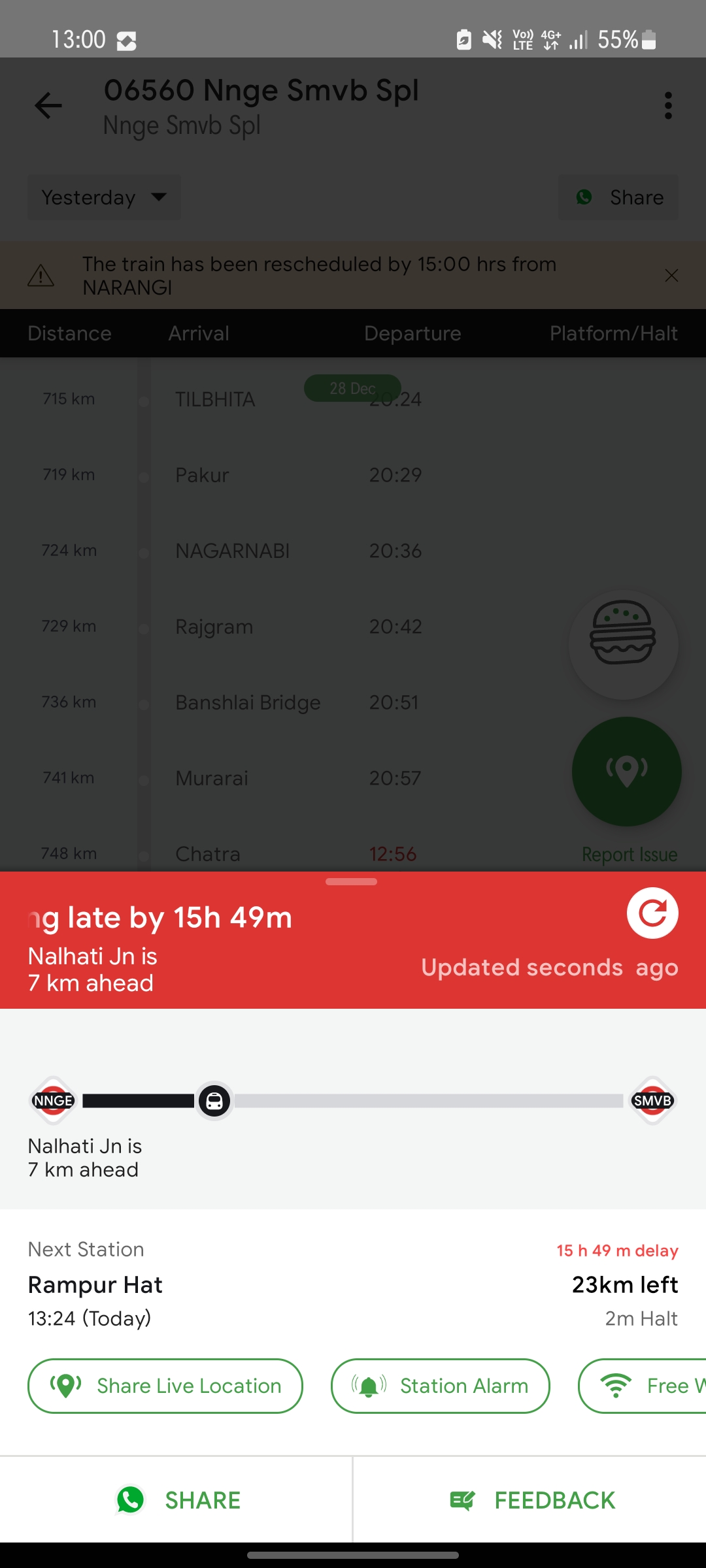Set a Station Alarm

440,1386
